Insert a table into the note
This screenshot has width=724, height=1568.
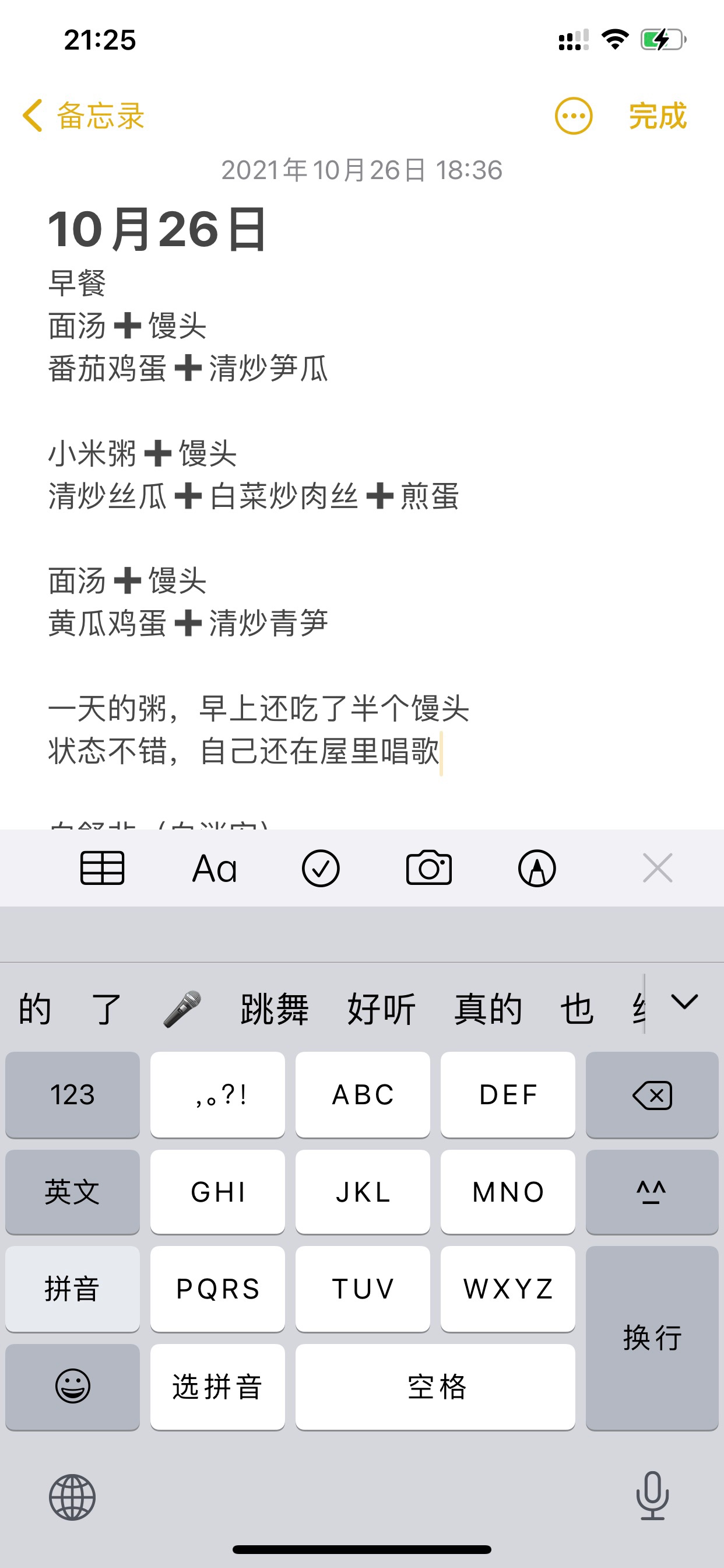pos(102,868)
